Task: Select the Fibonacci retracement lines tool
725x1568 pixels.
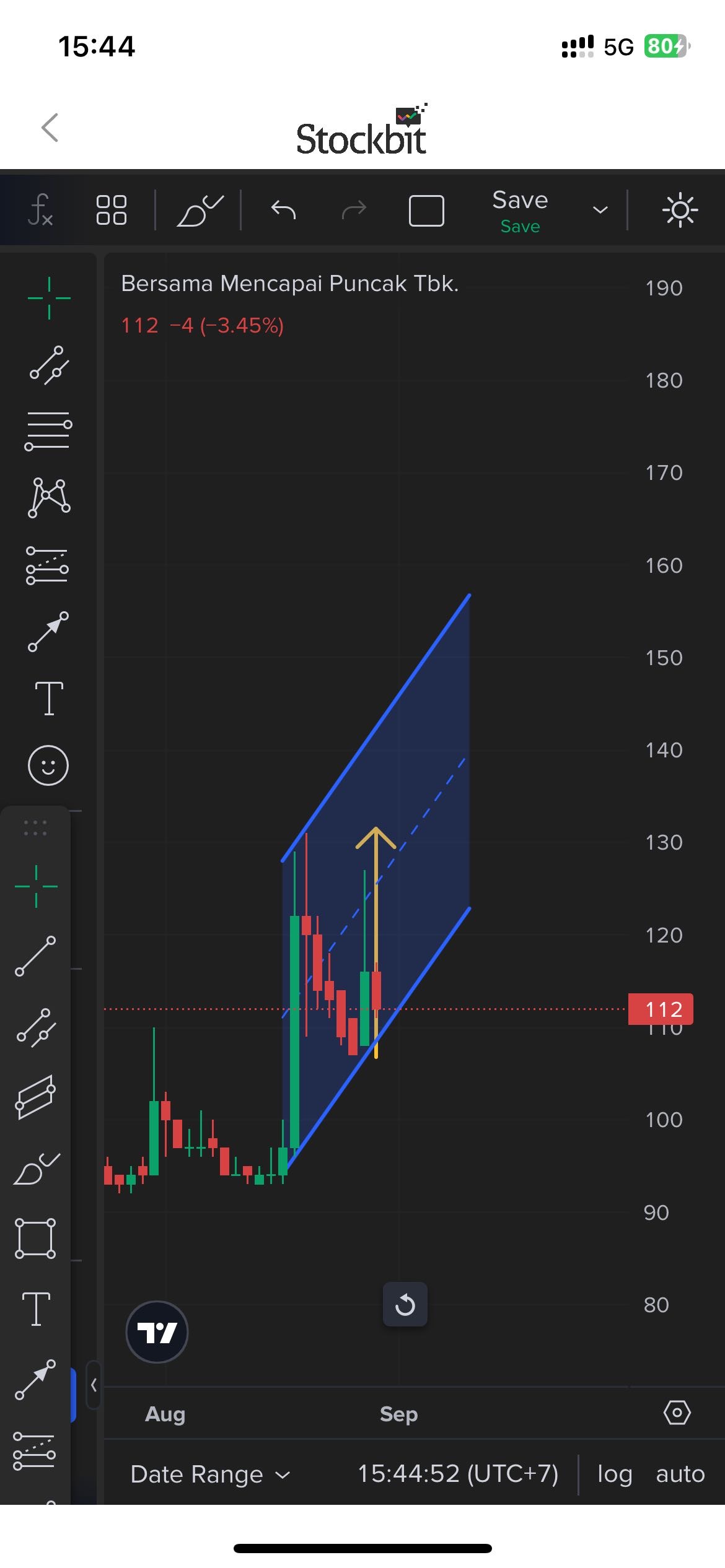Action: coord(48,431)
